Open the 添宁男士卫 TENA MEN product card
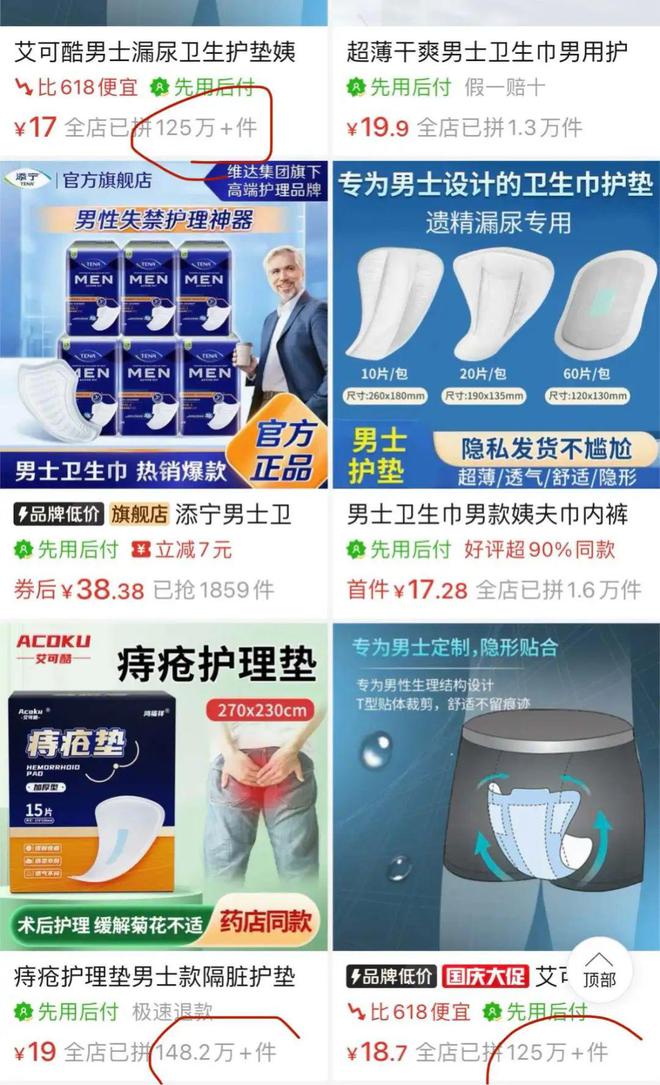This screenshot has width=660, height=1085. (165, 325)
